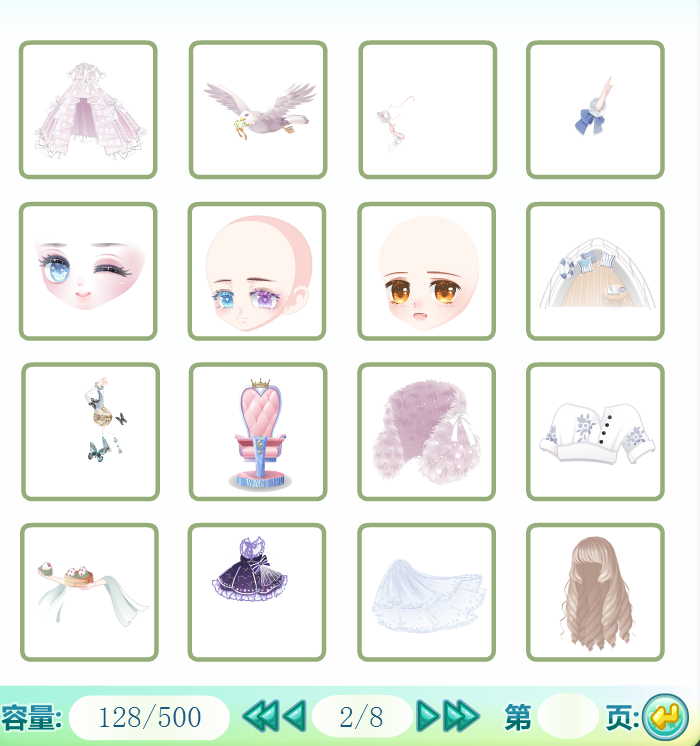Choose the white floral jacket item
This screenshot has height=746, width=700.
click(x=595, y=432)
